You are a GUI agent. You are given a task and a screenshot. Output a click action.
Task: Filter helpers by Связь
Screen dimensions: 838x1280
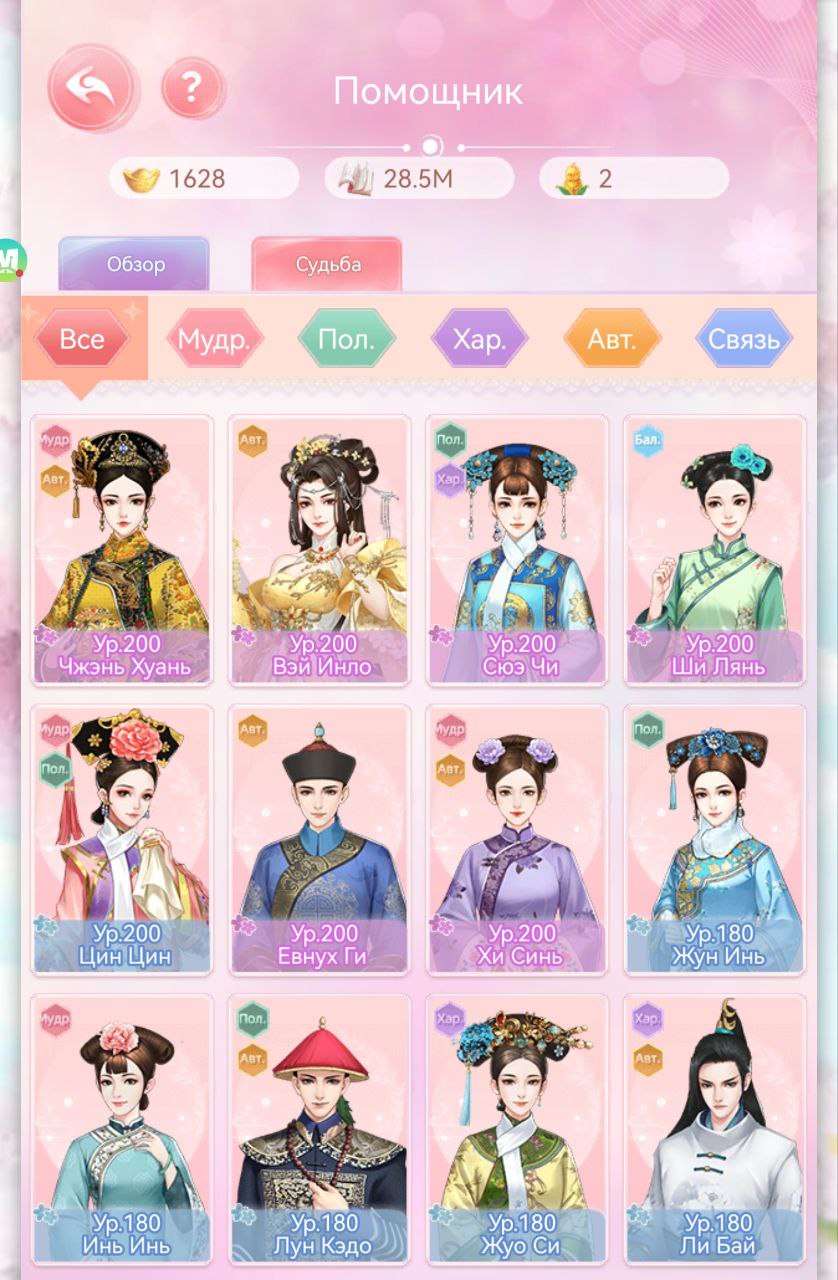(x=743, y=339)
